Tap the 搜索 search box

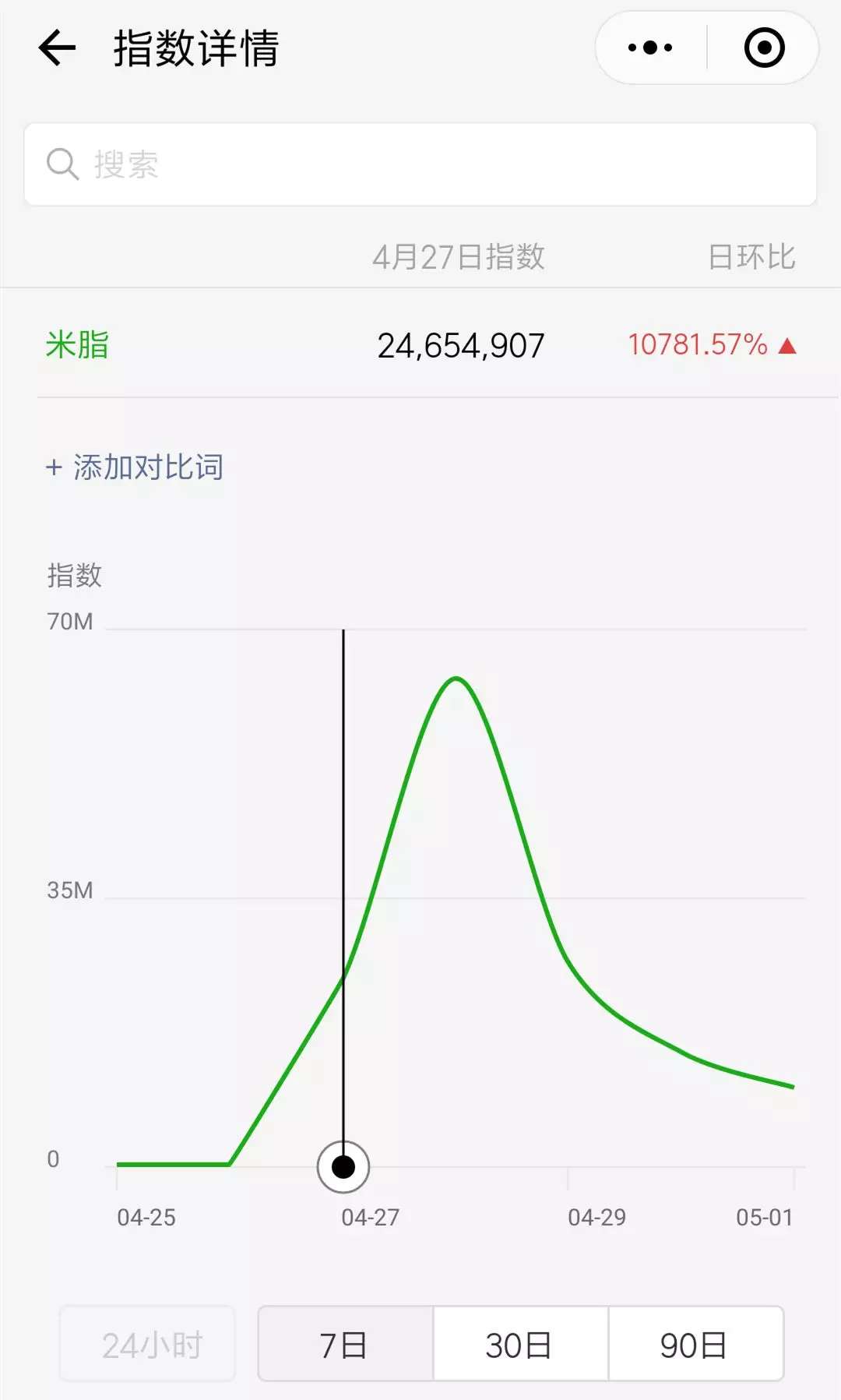click(420, 164)
